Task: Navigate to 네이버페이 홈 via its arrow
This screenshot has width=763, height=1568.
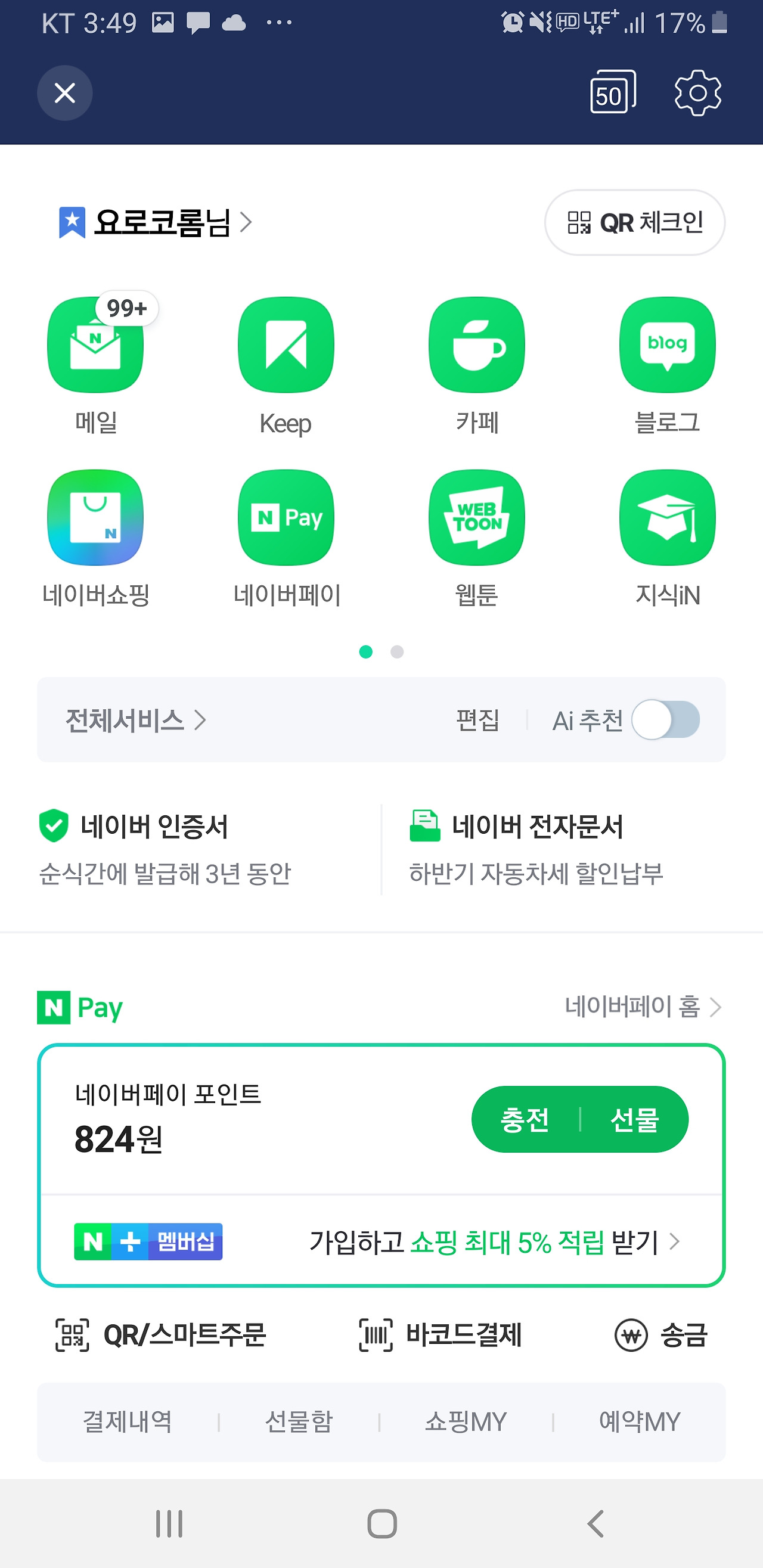Action: pos(641,1007)
